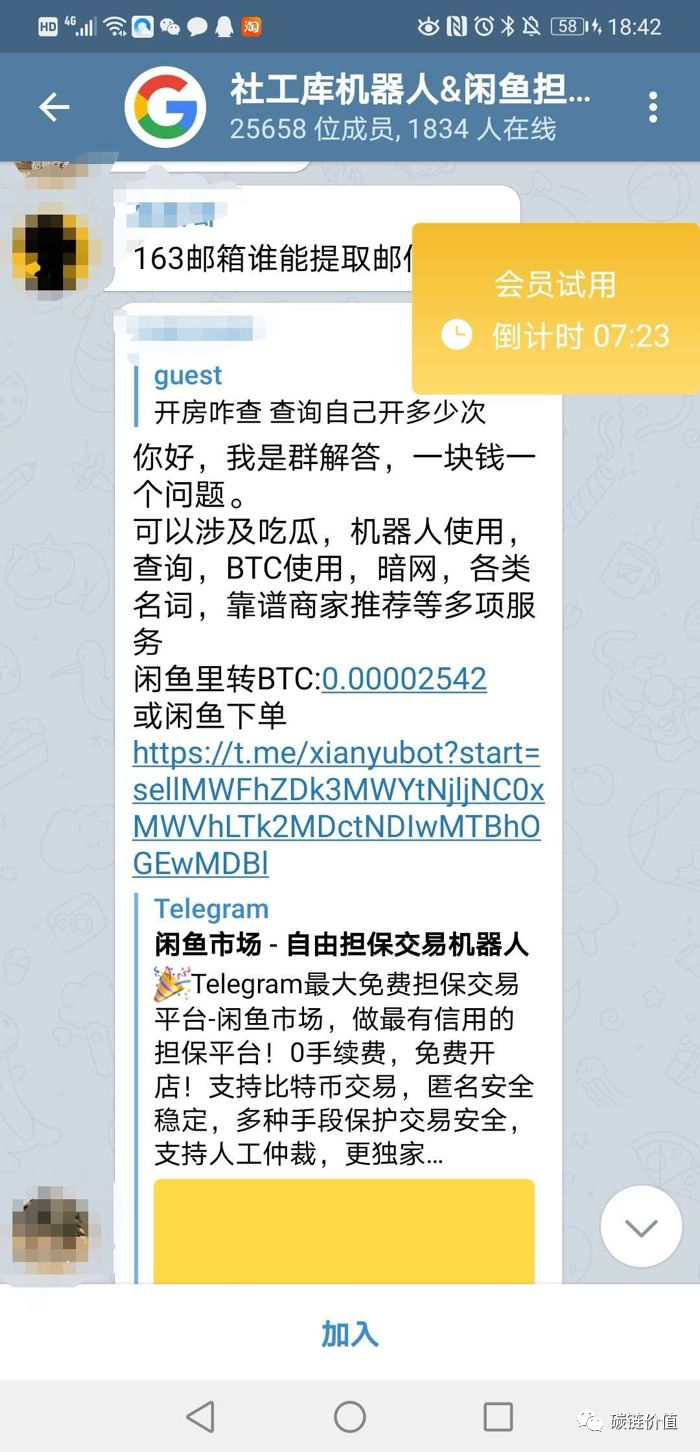700x1452 pixels.
Task: Tap the 0.00002542 BTC amount link
Action: coord(404,679)
